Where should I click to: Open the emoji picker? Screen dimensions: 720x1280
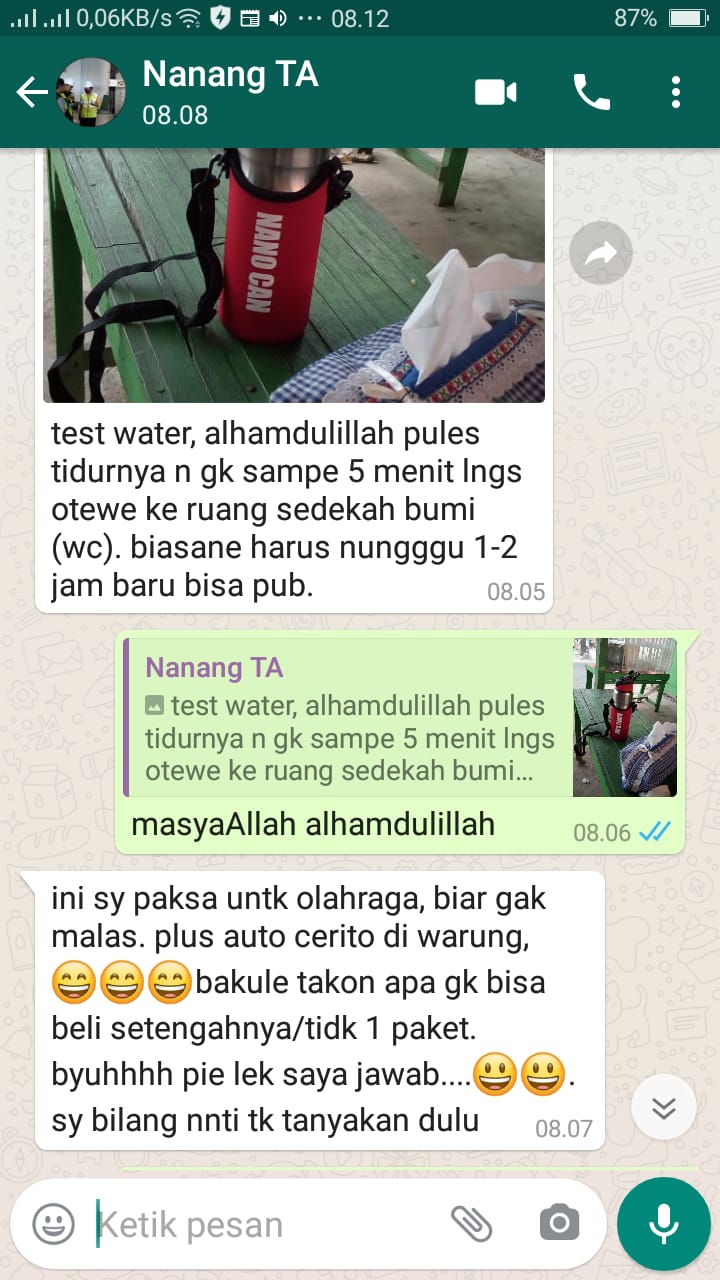53,1223
